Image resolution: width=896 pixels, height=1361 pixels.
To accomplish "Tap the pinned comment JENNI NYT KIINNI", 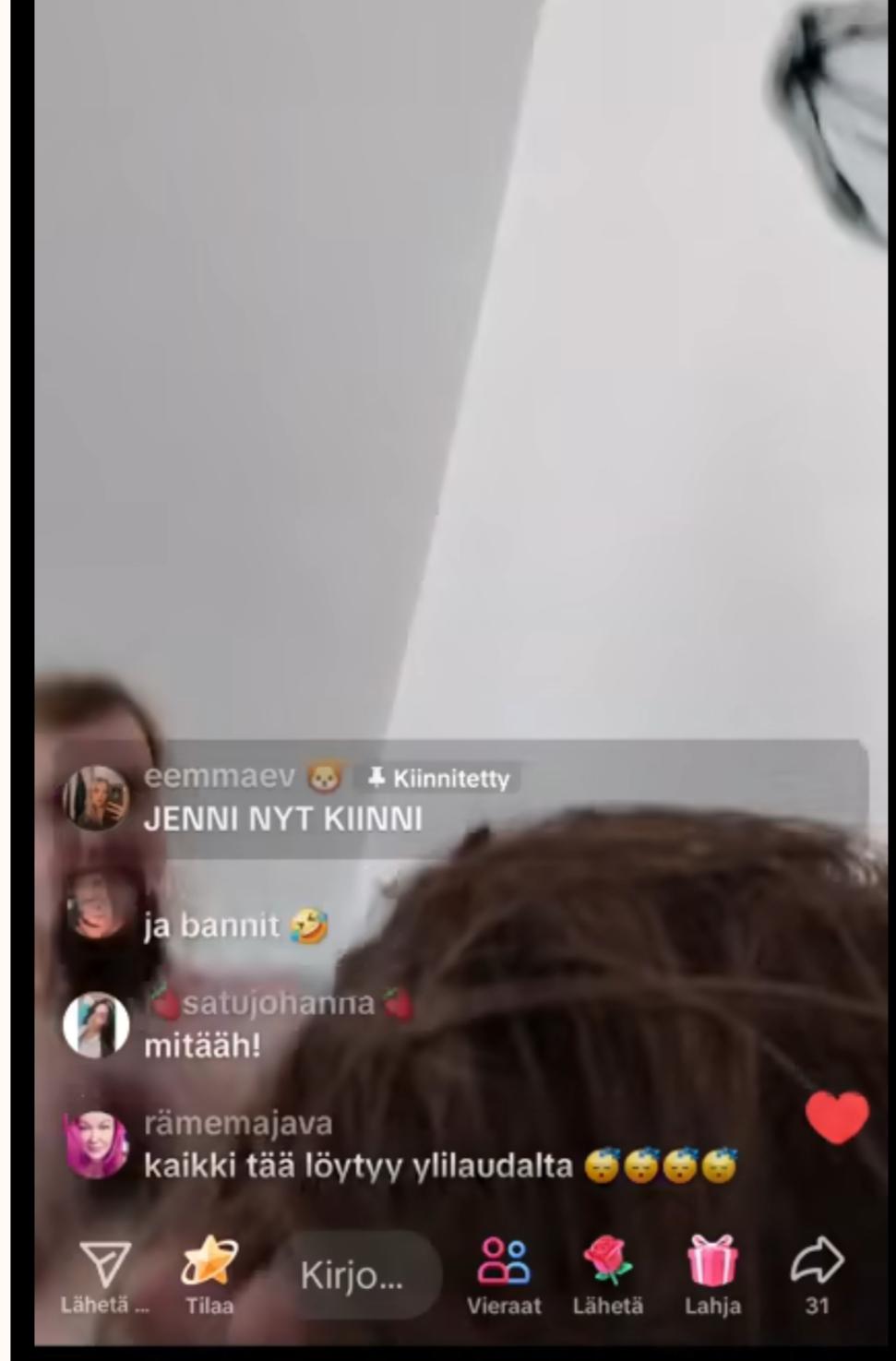I will pyautogui.click(x=282, y=819).
